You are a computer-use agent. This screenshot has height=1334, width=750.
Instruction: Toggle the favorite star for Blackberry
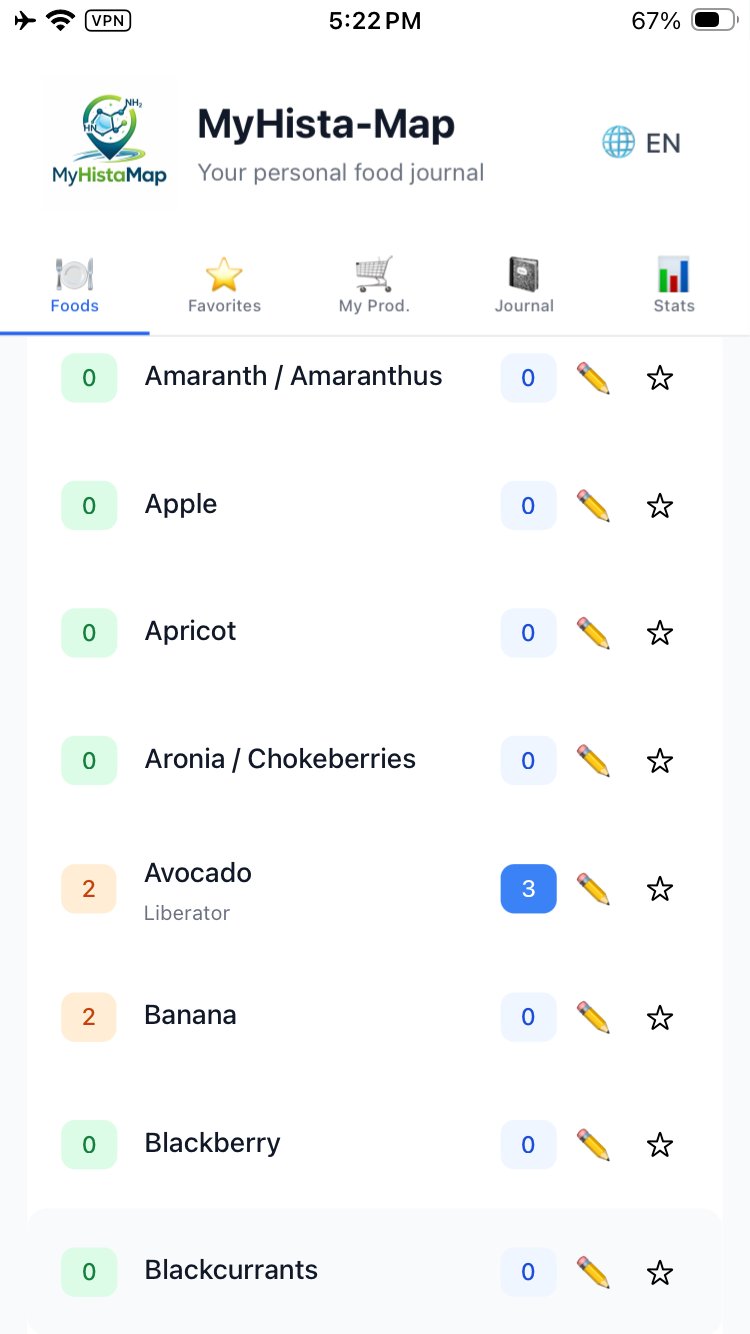click(659, 1144)
